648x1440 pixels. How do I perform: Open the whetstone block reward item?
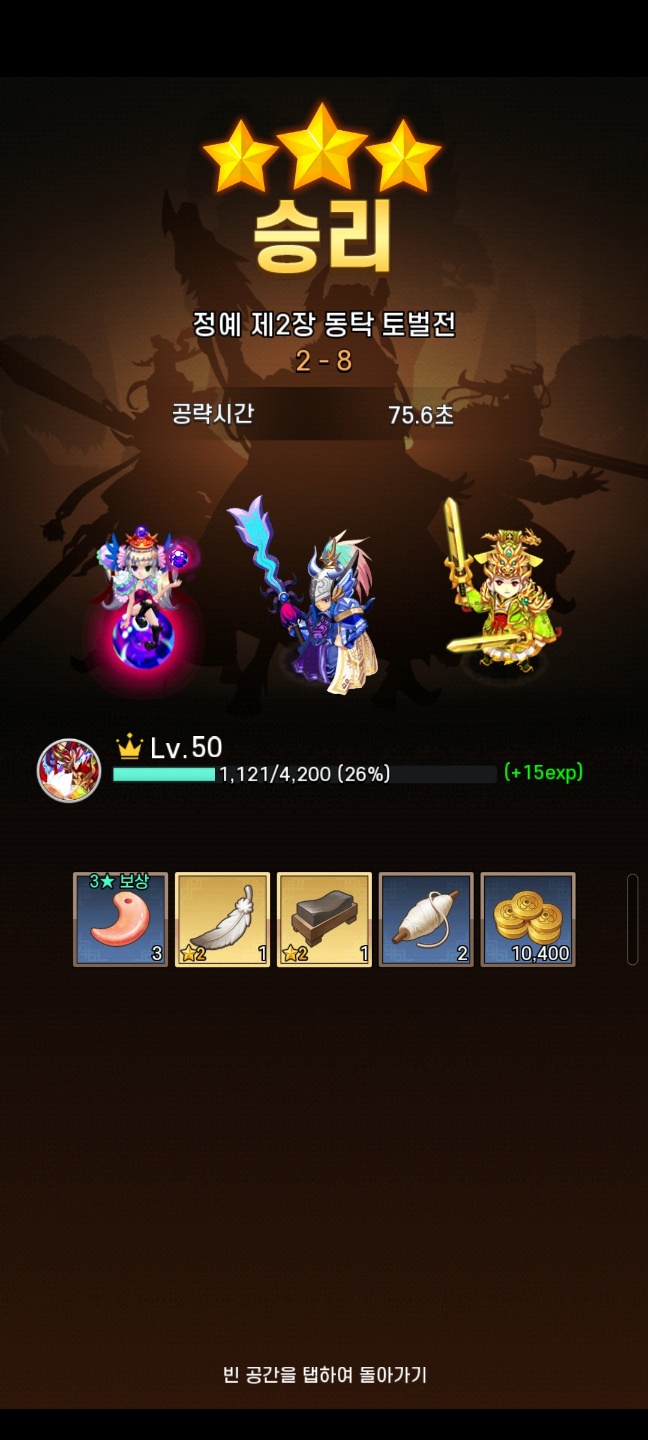click(x=325, y=920)
